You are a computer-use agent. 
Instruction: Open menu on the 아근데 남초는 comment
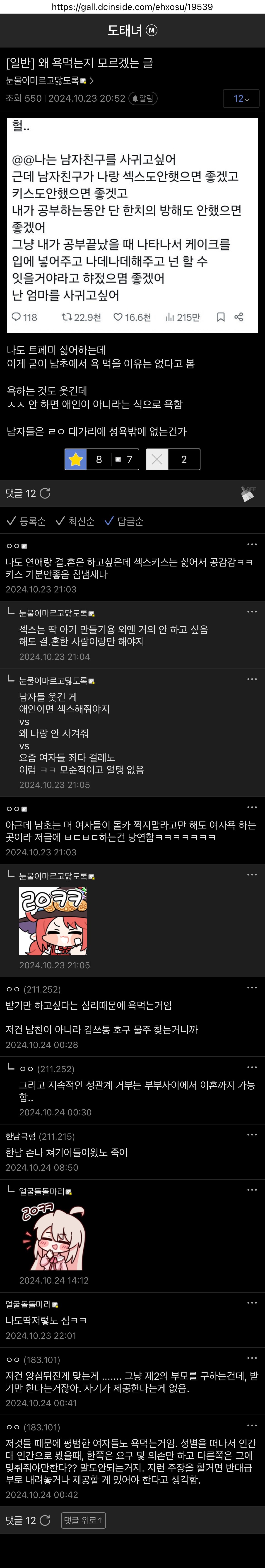[252, 807]
